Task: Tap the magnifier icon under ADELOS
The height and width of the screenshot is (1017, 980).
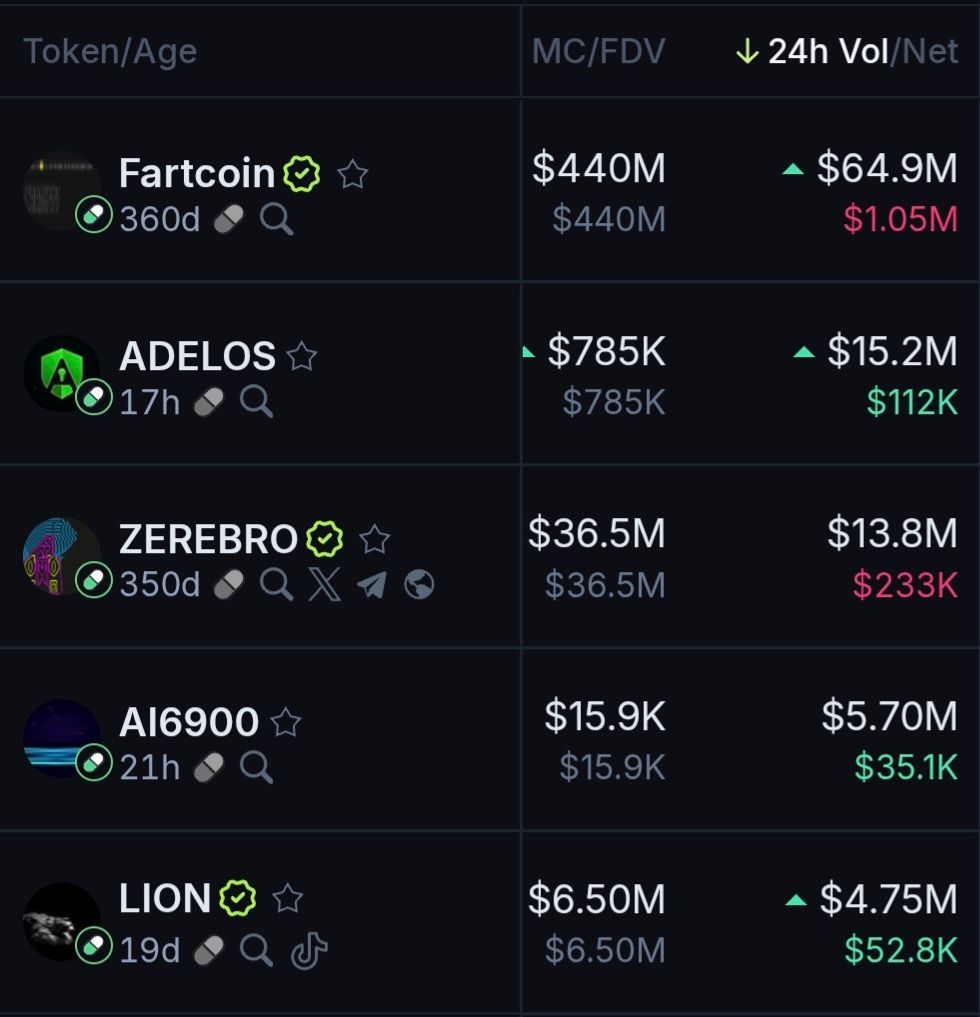Action: coord(256,402)
